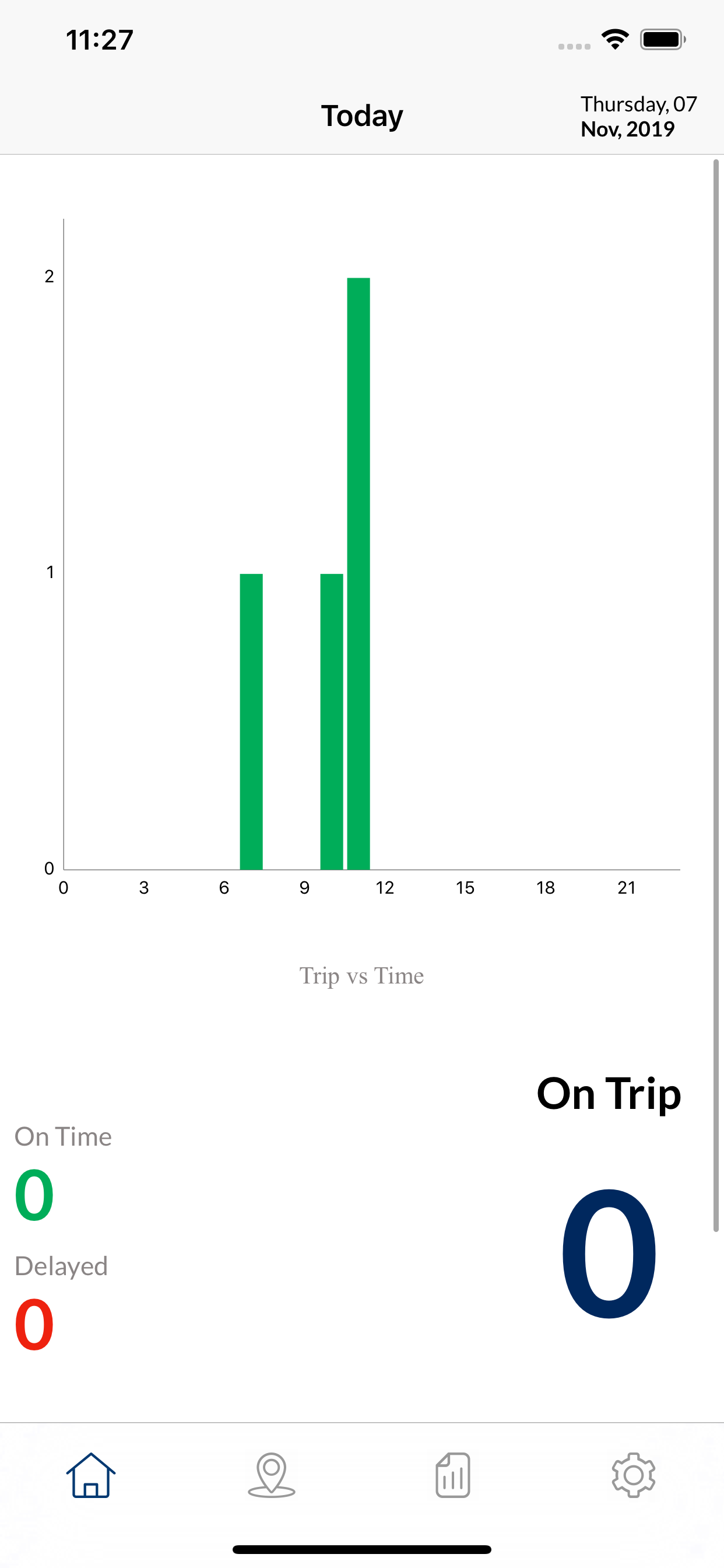Viewport: 724px width, 1568px height.
Task: Open the reports chart tab
Action: coord(453,1475)
